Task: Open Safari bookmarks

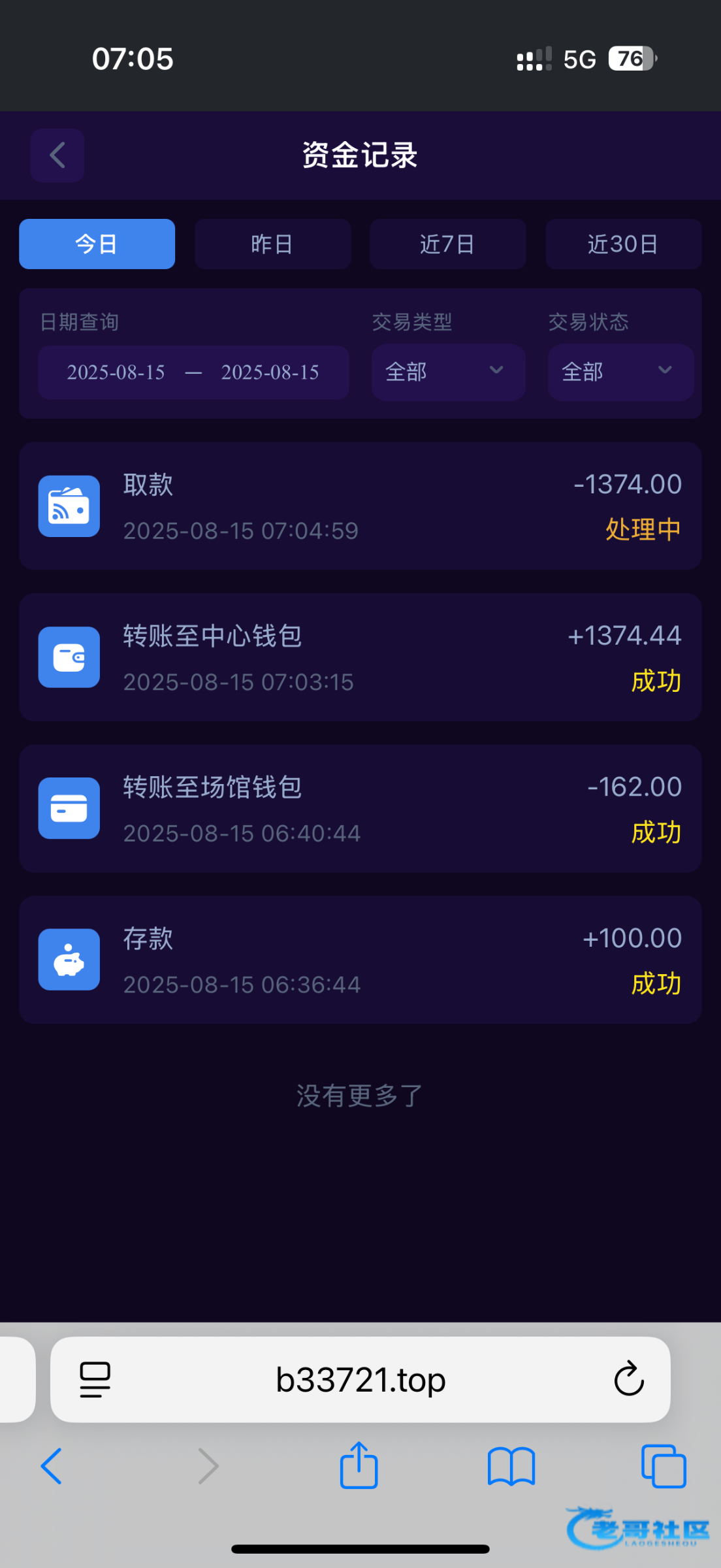Action: tap(511, 1467)
